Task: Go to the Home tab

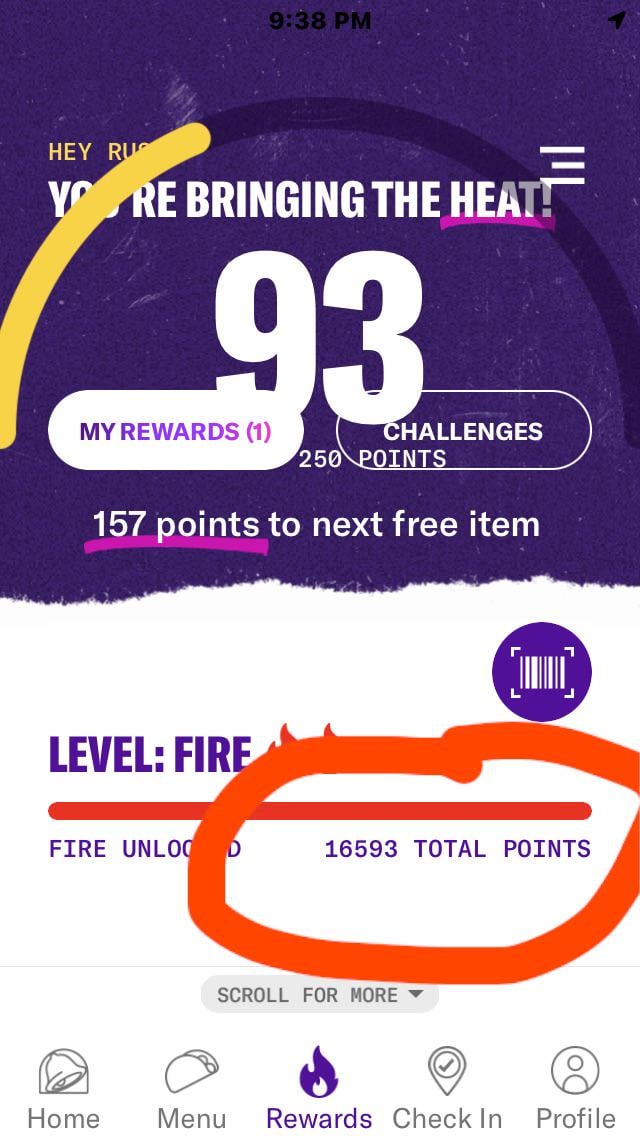Action: click(x=63, y=1089)
